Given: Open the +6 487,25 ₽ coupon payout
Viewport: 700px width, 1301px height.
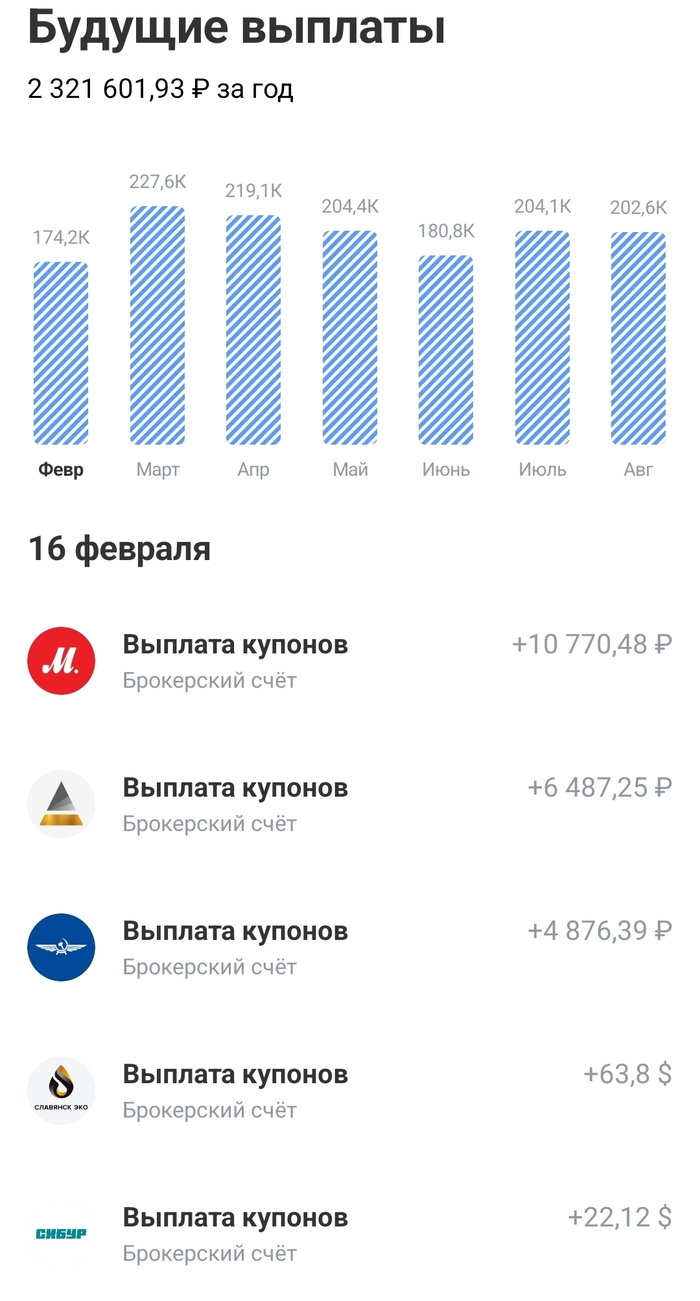Looking at the screenshot, I should point(350,804).
